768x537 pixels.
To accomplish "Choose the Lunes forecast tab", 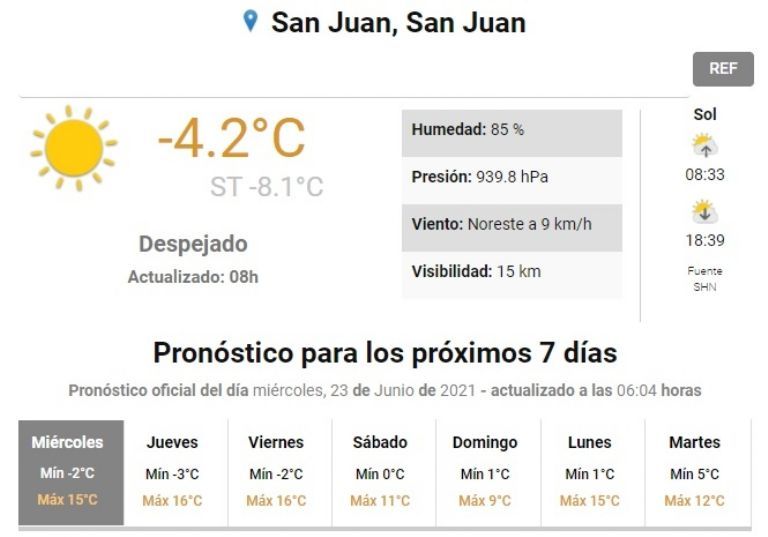I will coord(589,472).
